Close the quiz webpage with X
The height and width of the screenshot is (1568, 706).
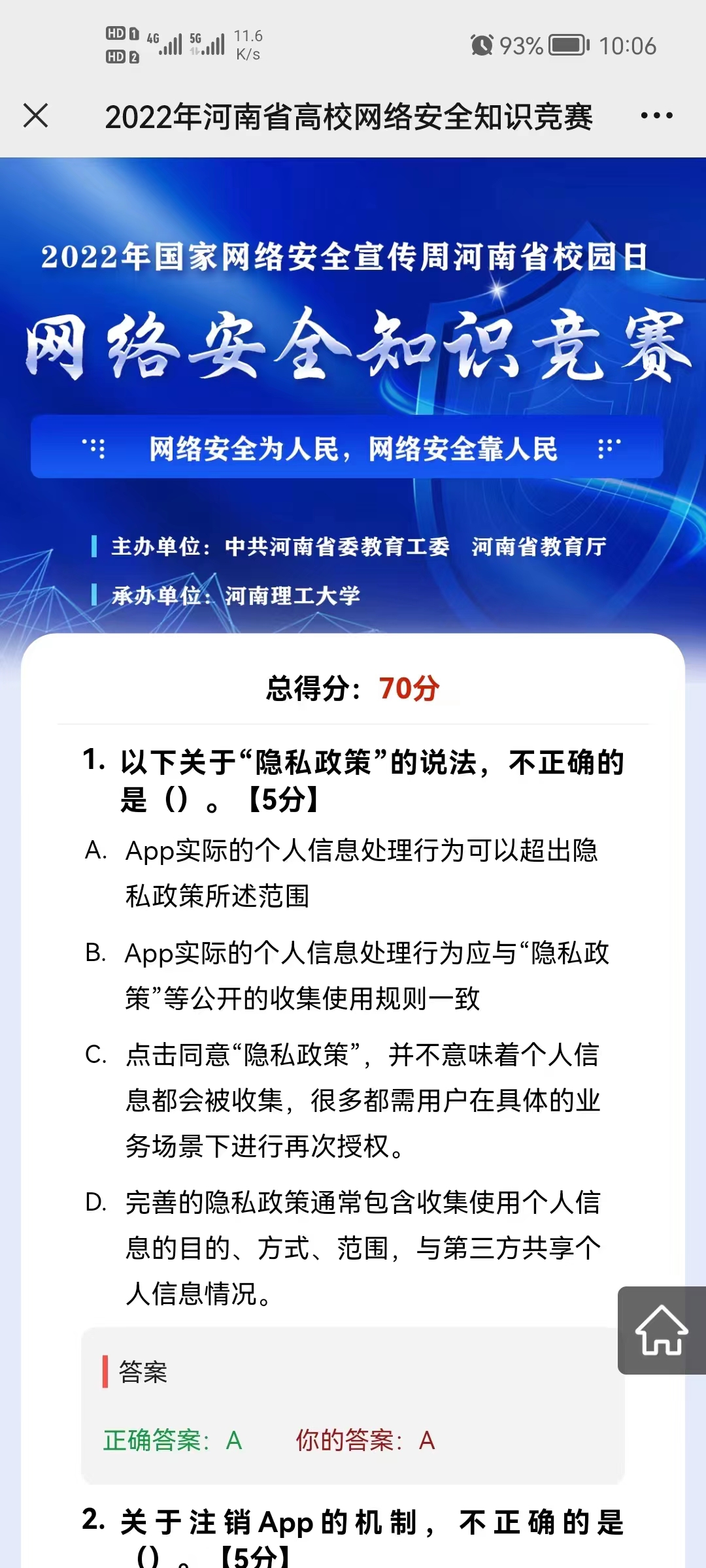click(36, 116)
